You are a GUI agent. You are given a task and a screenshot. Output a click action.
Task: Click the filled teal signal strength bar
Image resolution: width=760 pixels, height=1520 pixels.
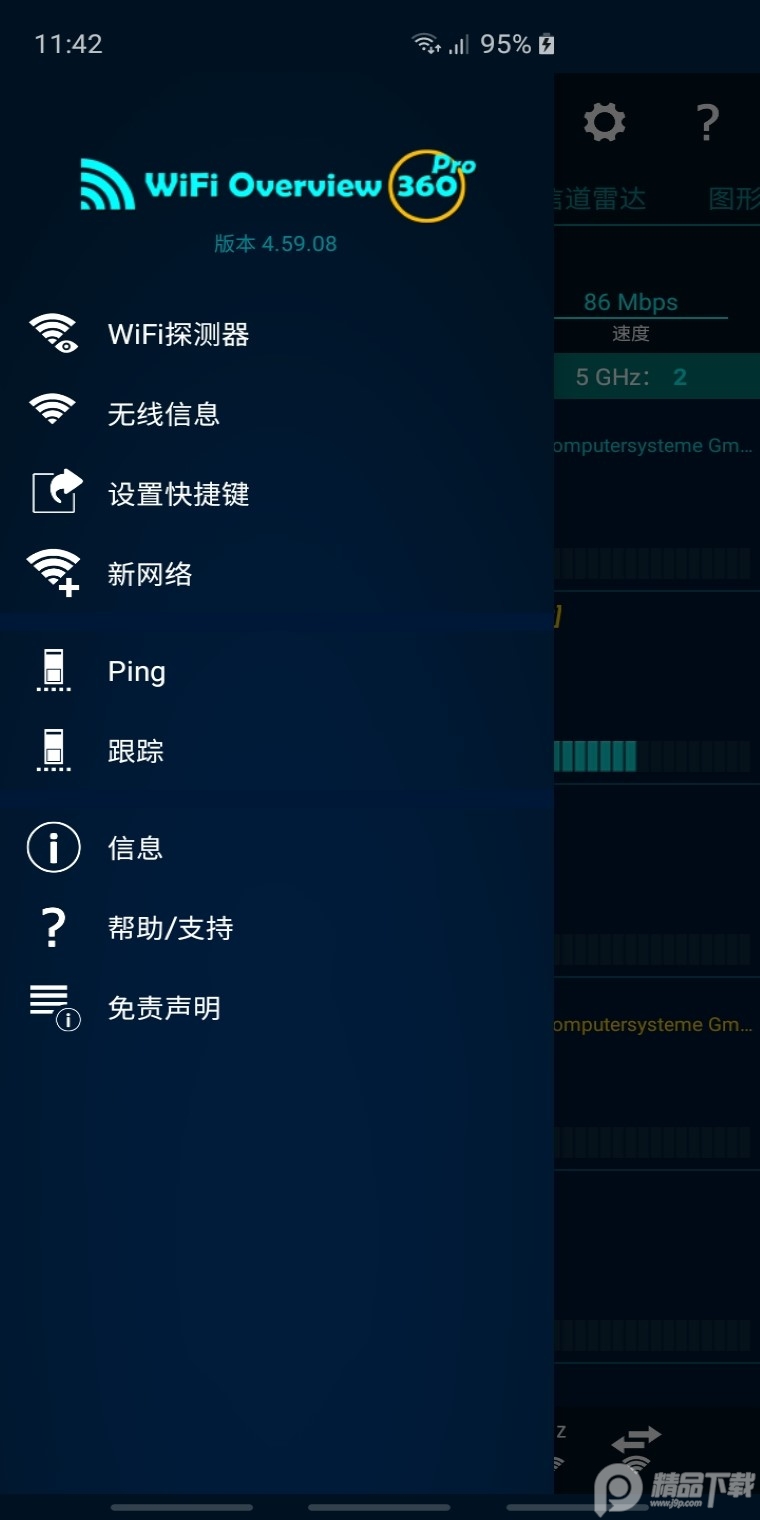[x=595, y=758]
